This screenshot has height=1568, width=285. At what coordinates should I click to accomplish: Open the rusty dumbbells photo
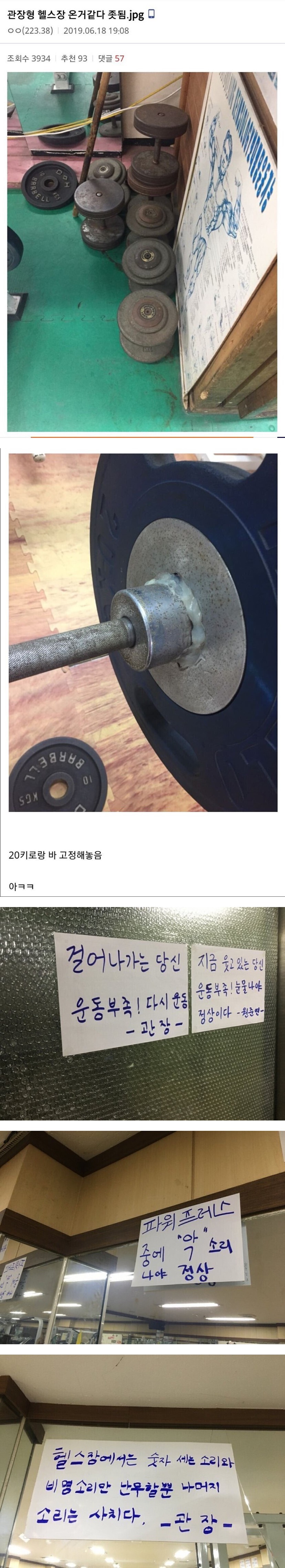pos(142,251)
